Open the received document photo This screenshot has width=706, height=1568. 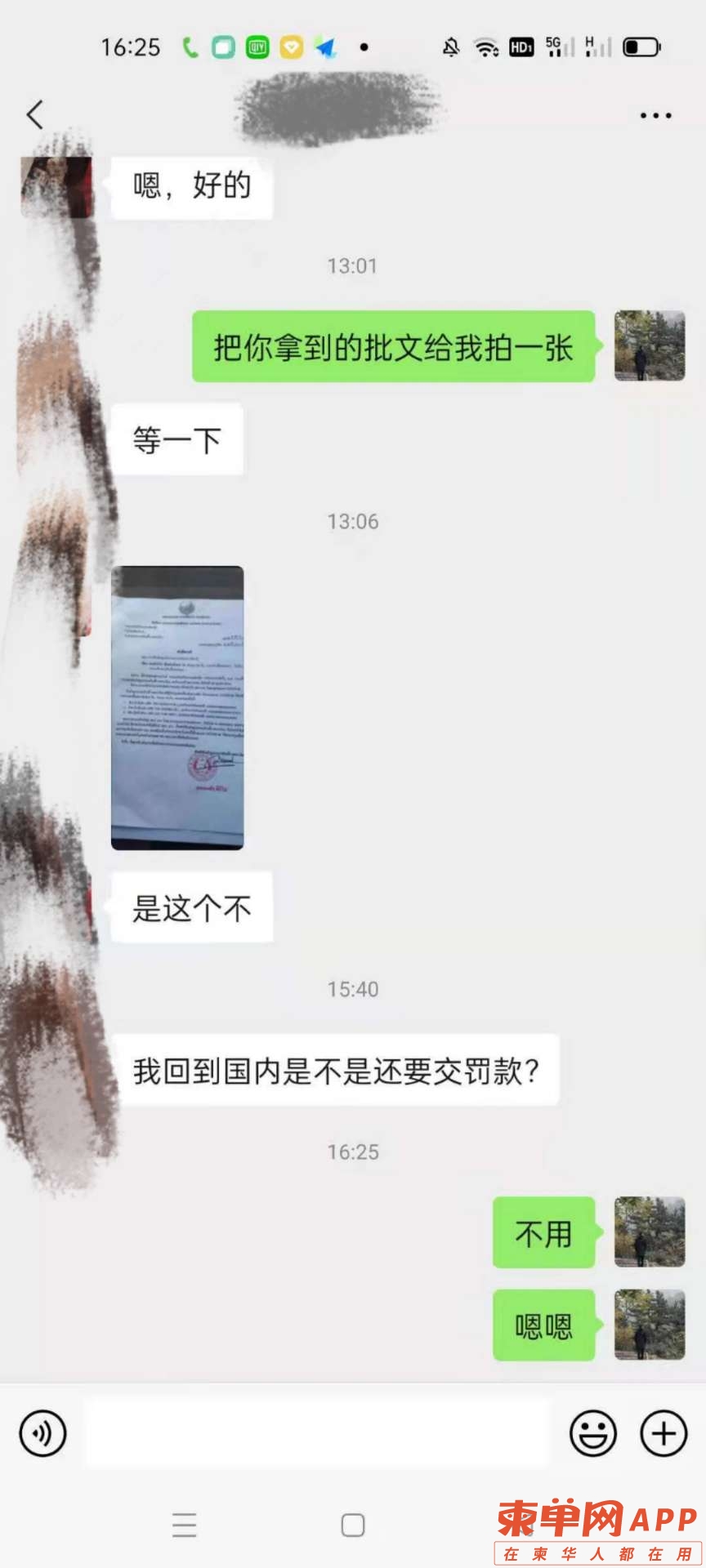point(177,707)
